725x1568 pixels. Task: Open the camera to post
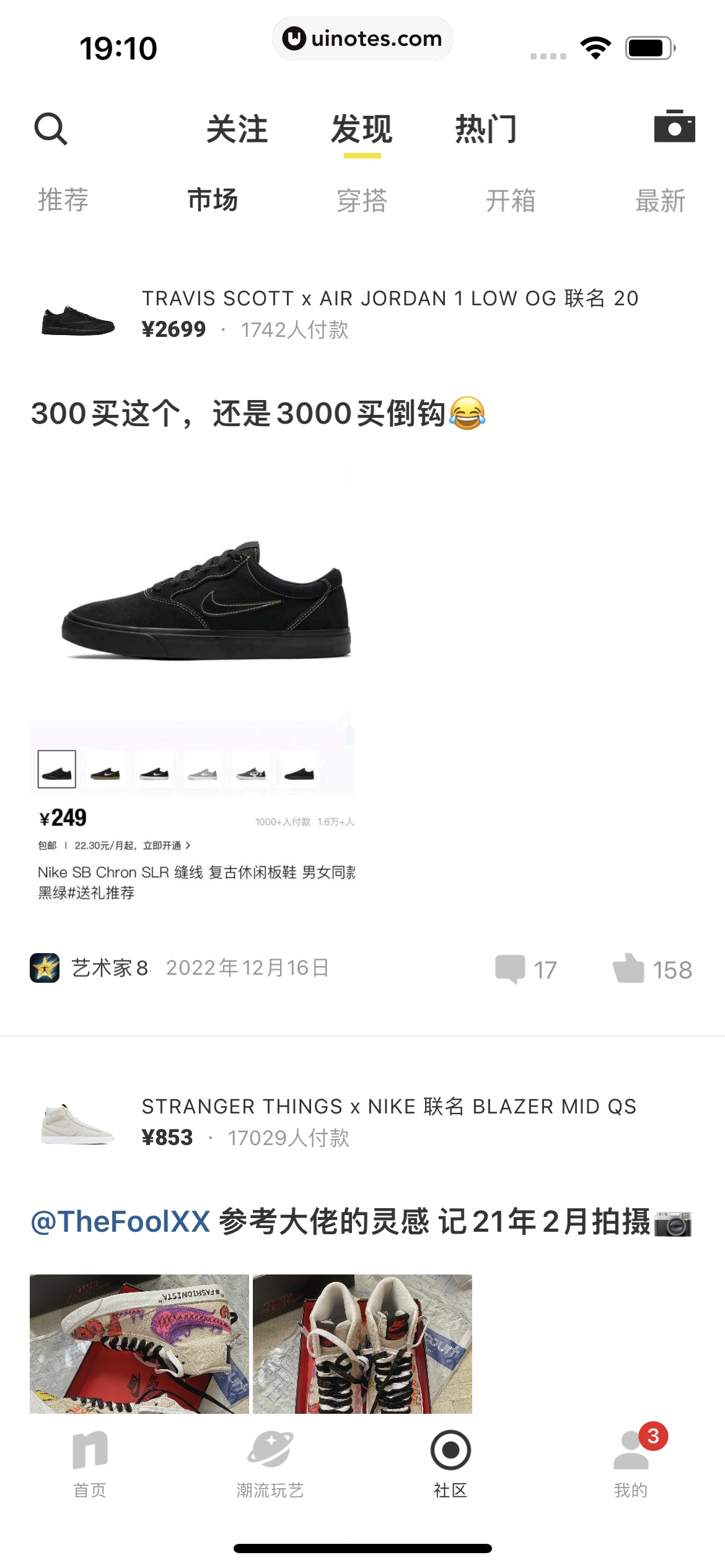pyautogui.click(x=674, y=127)
